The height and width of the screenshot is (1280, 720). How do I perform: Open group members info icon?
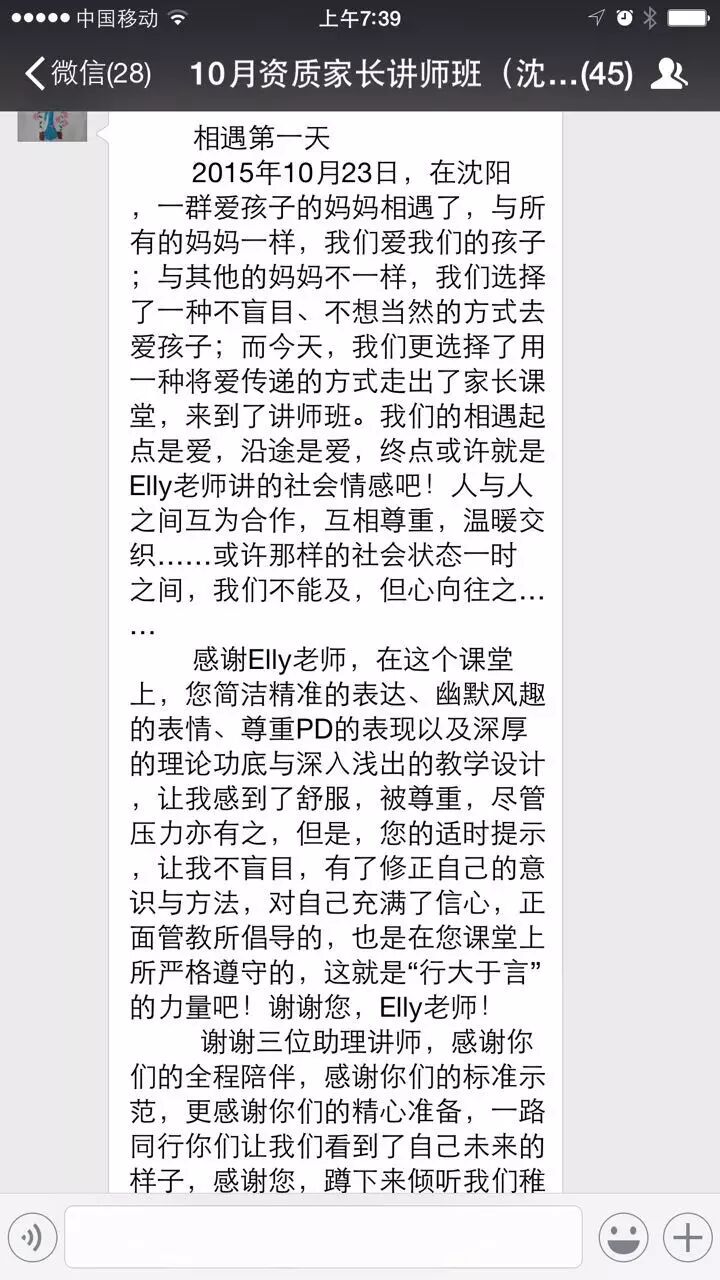668,74
